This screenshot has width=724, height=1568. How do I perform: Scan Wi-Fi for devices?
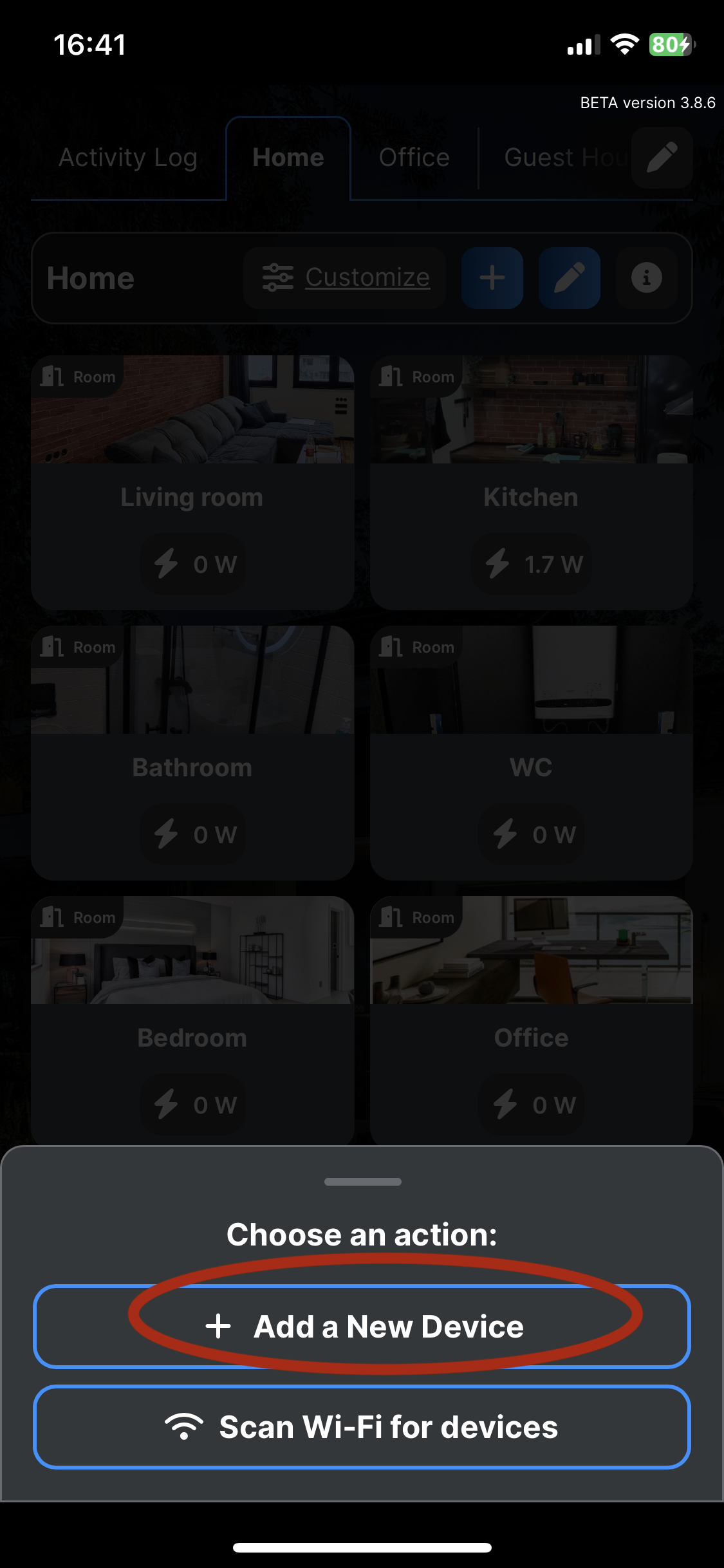point(362,1427)
